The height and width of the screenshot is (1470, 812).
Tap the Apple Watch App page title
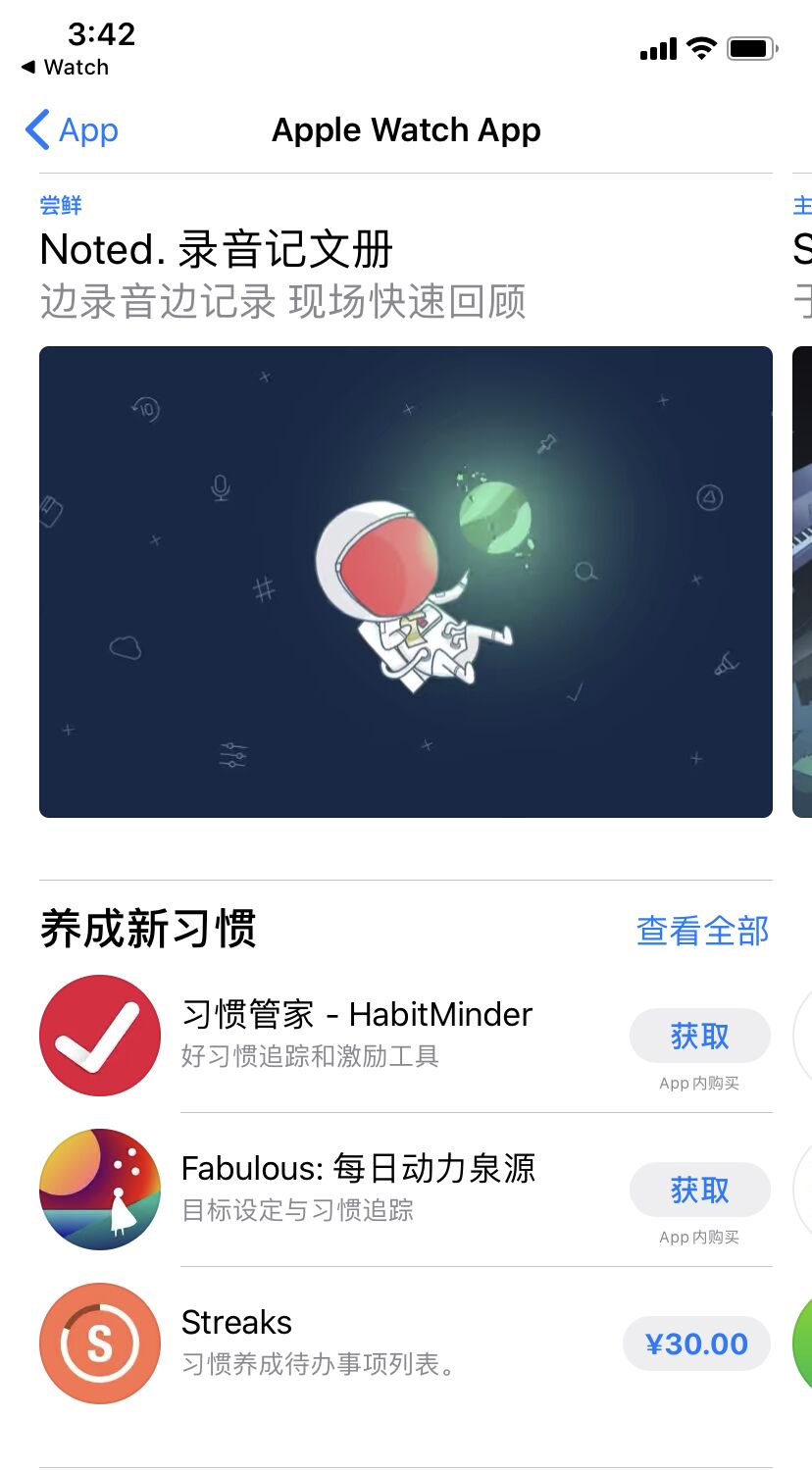point(406,129)
